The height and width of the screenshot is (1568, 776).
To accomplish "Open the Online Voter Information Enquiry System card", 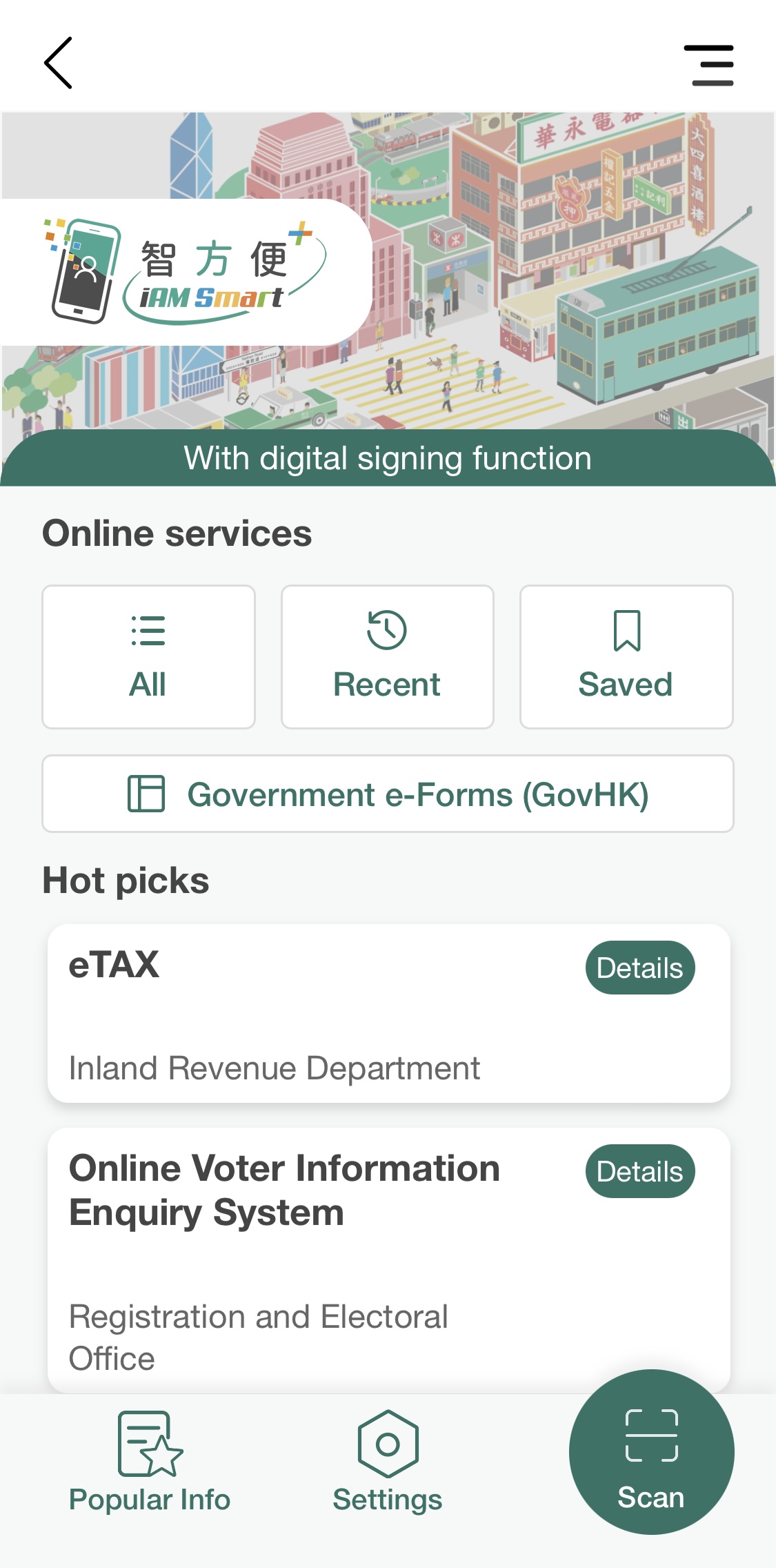I will coord(310,1263).
